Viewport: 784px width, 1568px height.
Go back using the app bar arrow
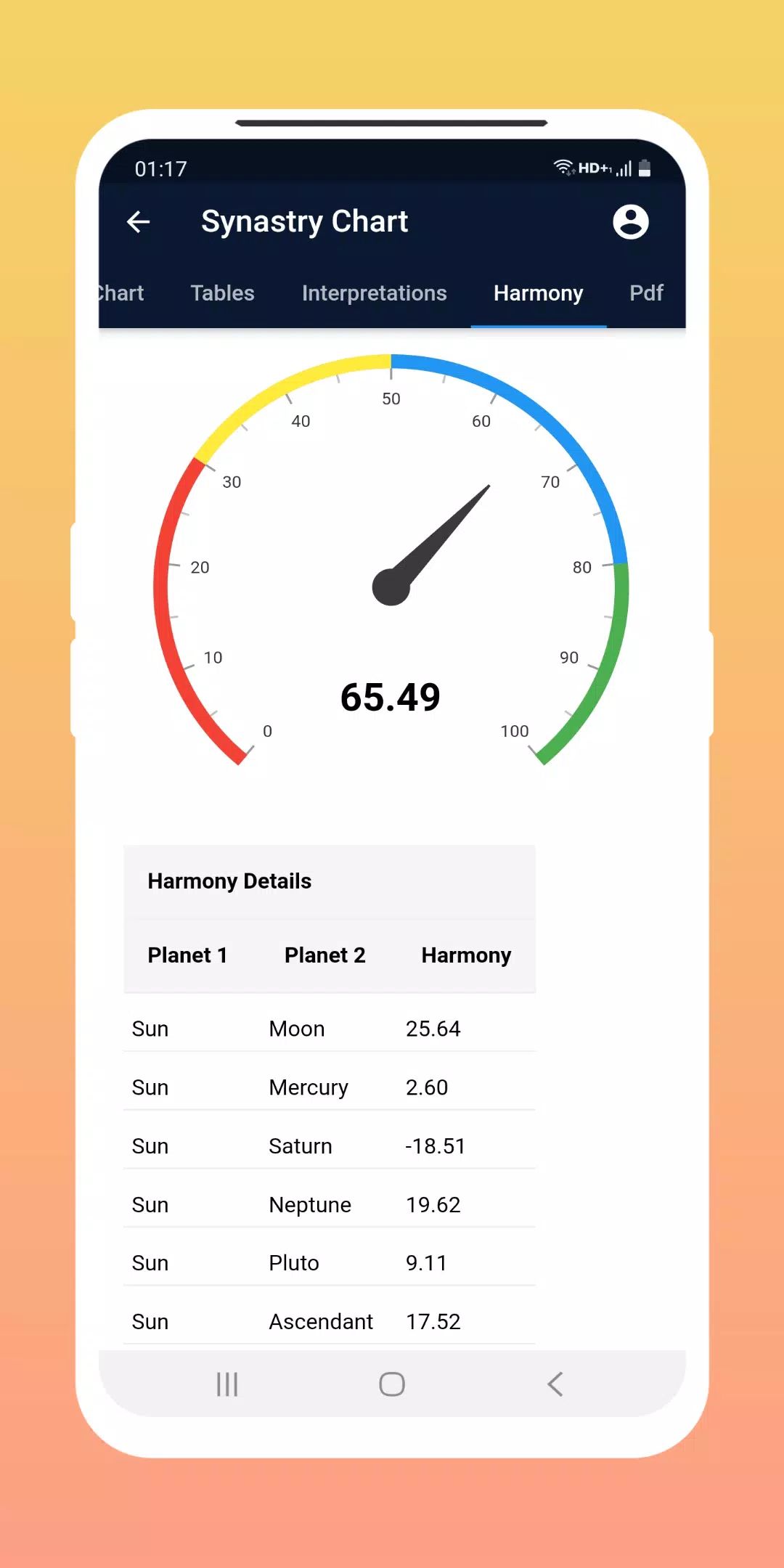(x=138, y=221)
